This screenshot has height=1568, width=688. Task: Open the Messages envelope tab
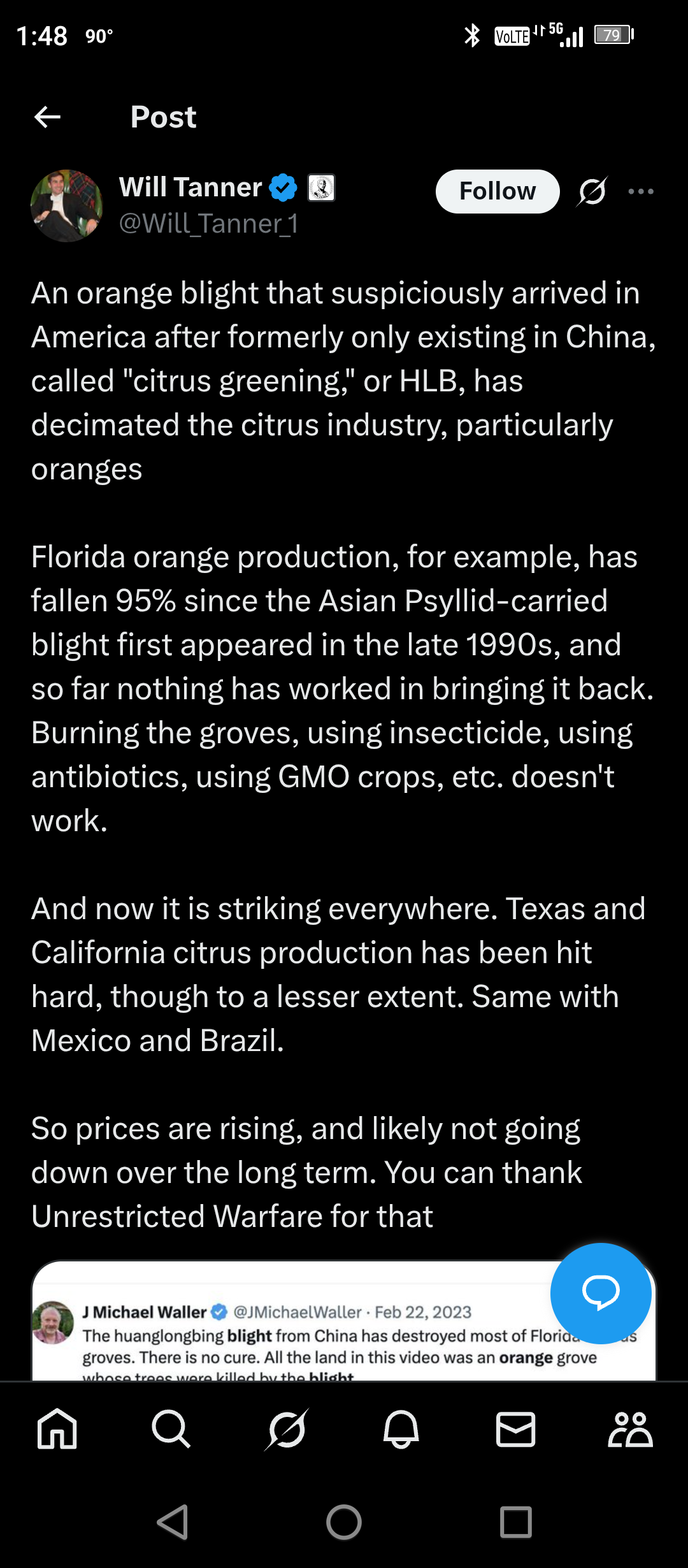pos(516,1429)
